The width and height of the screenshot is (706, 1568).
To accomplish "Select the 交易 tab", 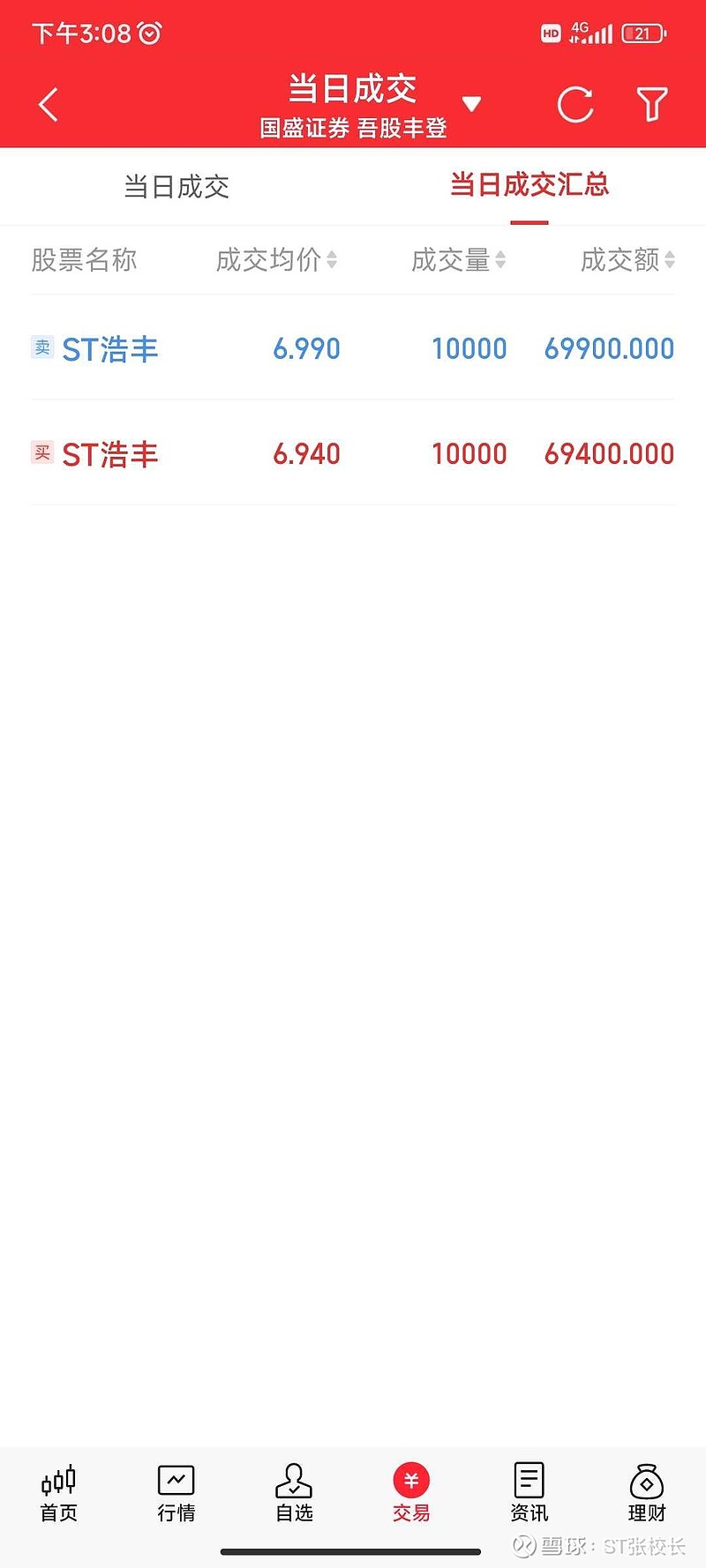I will [411, 1493].
